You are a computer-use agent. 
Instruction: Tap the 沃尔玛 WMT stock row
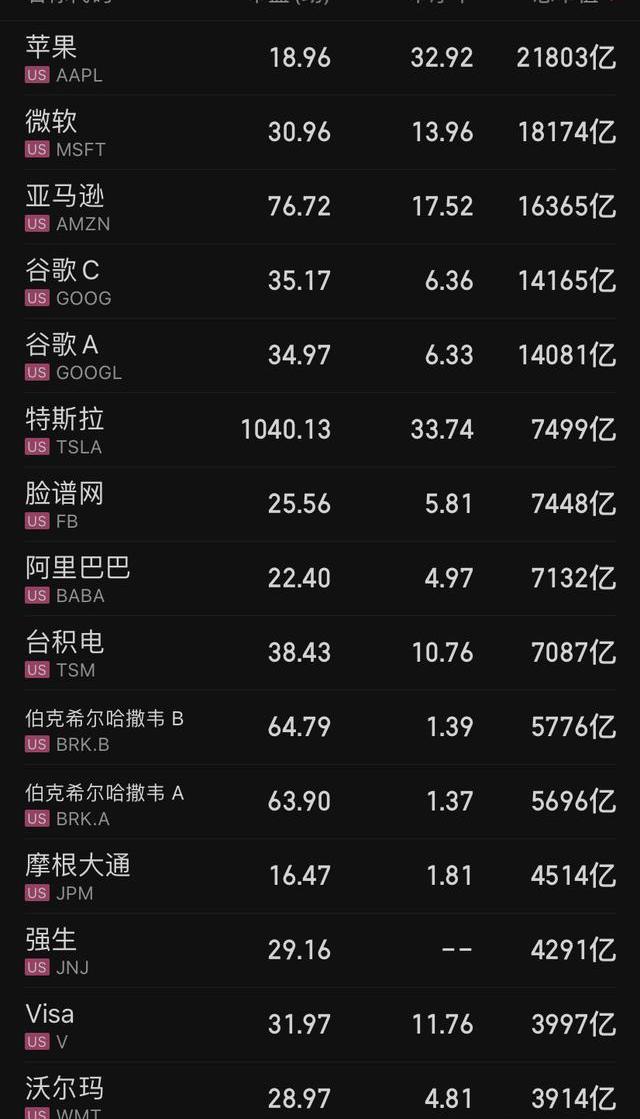pos(320,1095)
